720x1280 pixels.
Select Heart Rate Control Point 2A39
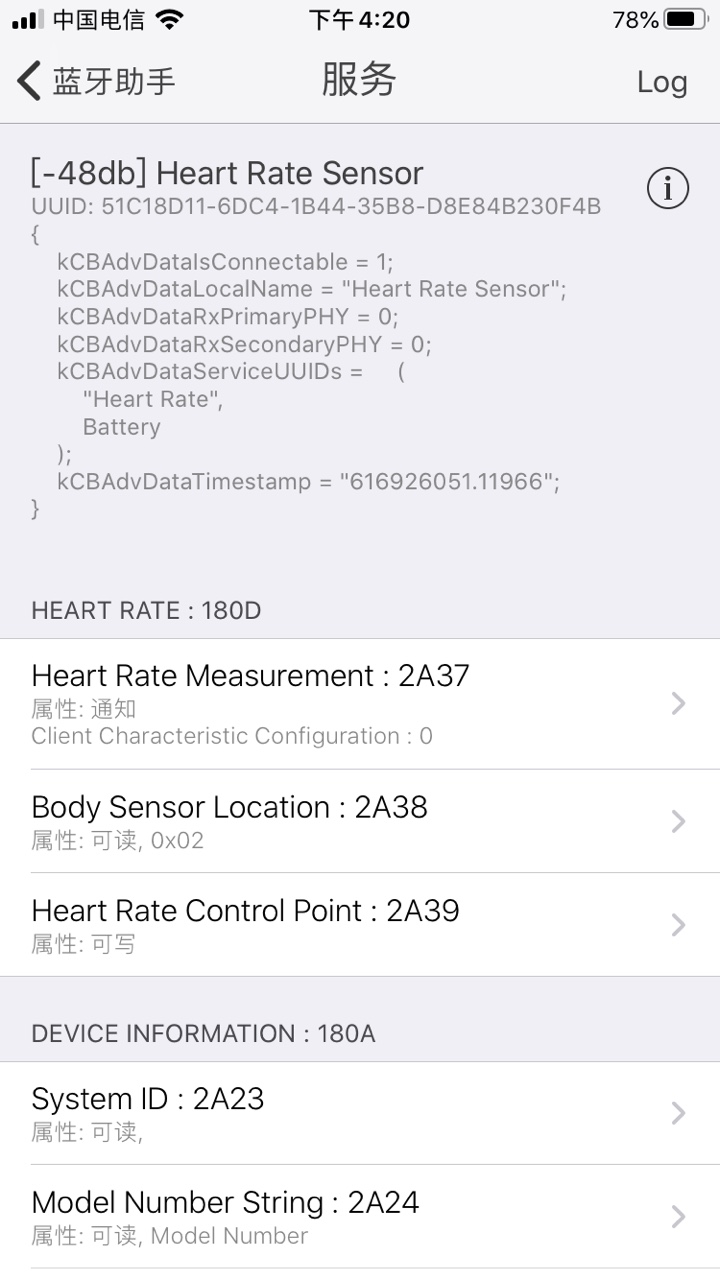[x=360, y=925]
